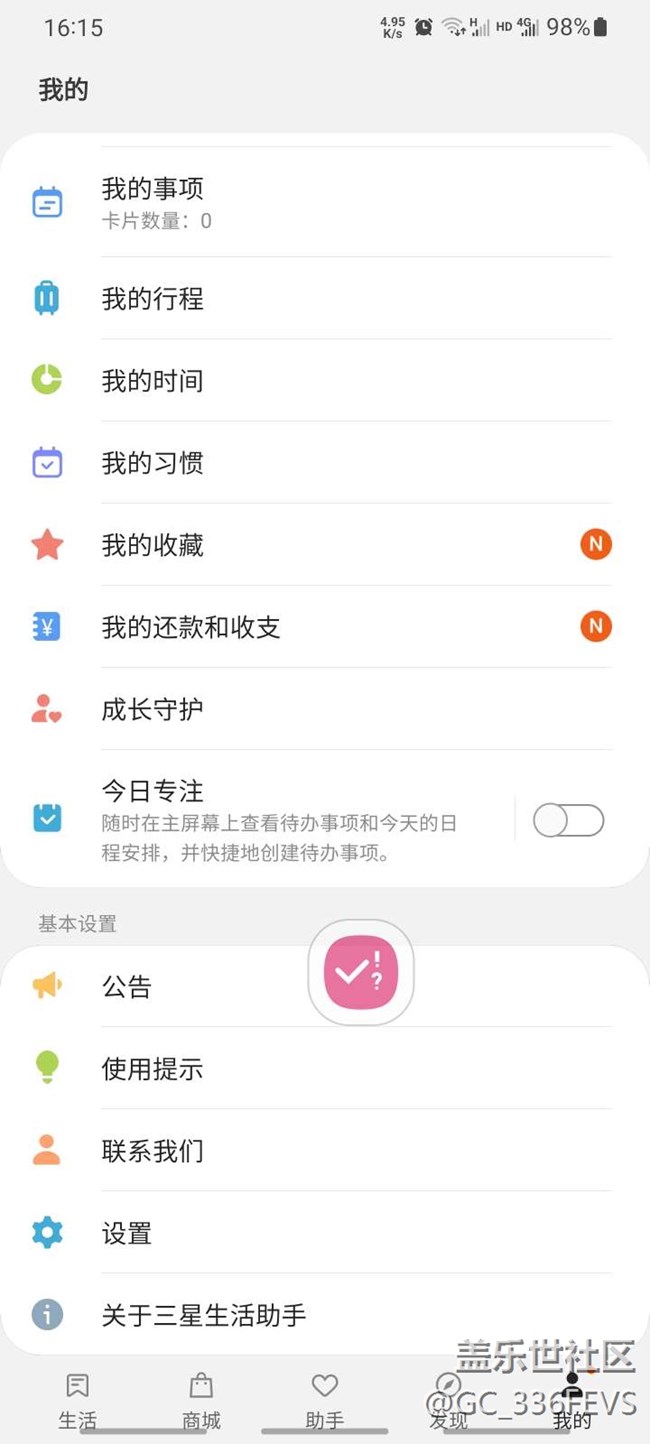Open 成长守护
This screenshot has width=650, height=1444.
(325, 708)
